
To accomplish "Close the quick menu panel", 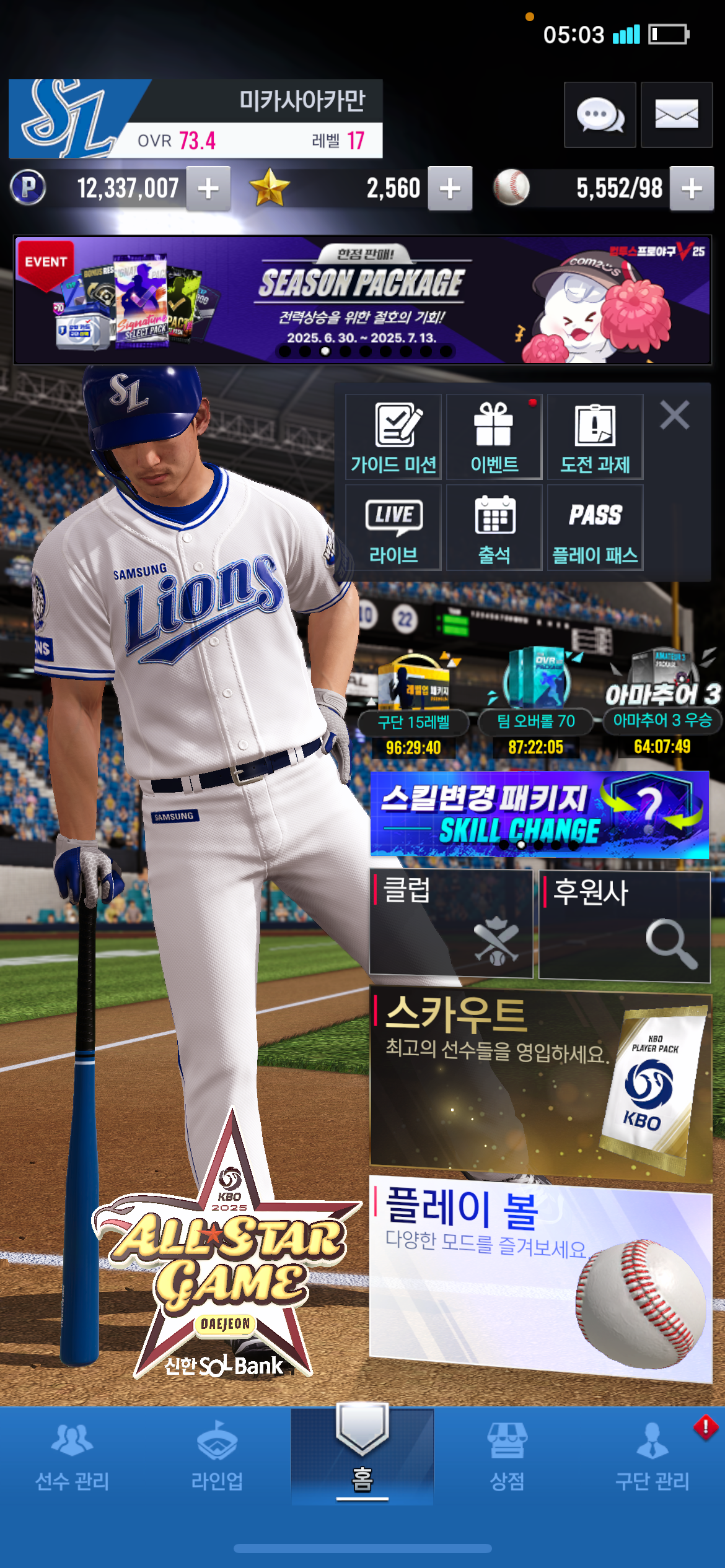I will (x=675, y=415).
